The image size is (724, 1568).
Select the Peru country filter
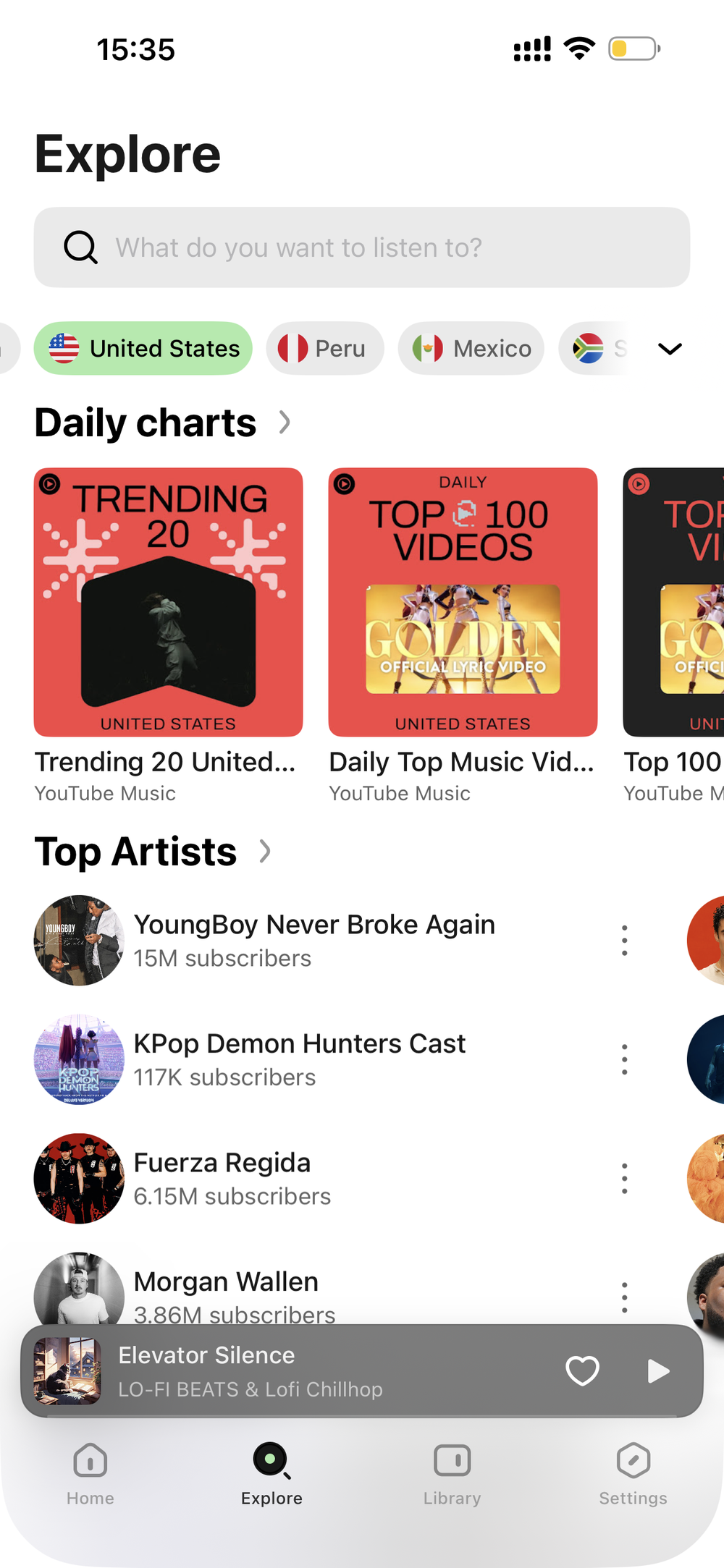point(324,348)
